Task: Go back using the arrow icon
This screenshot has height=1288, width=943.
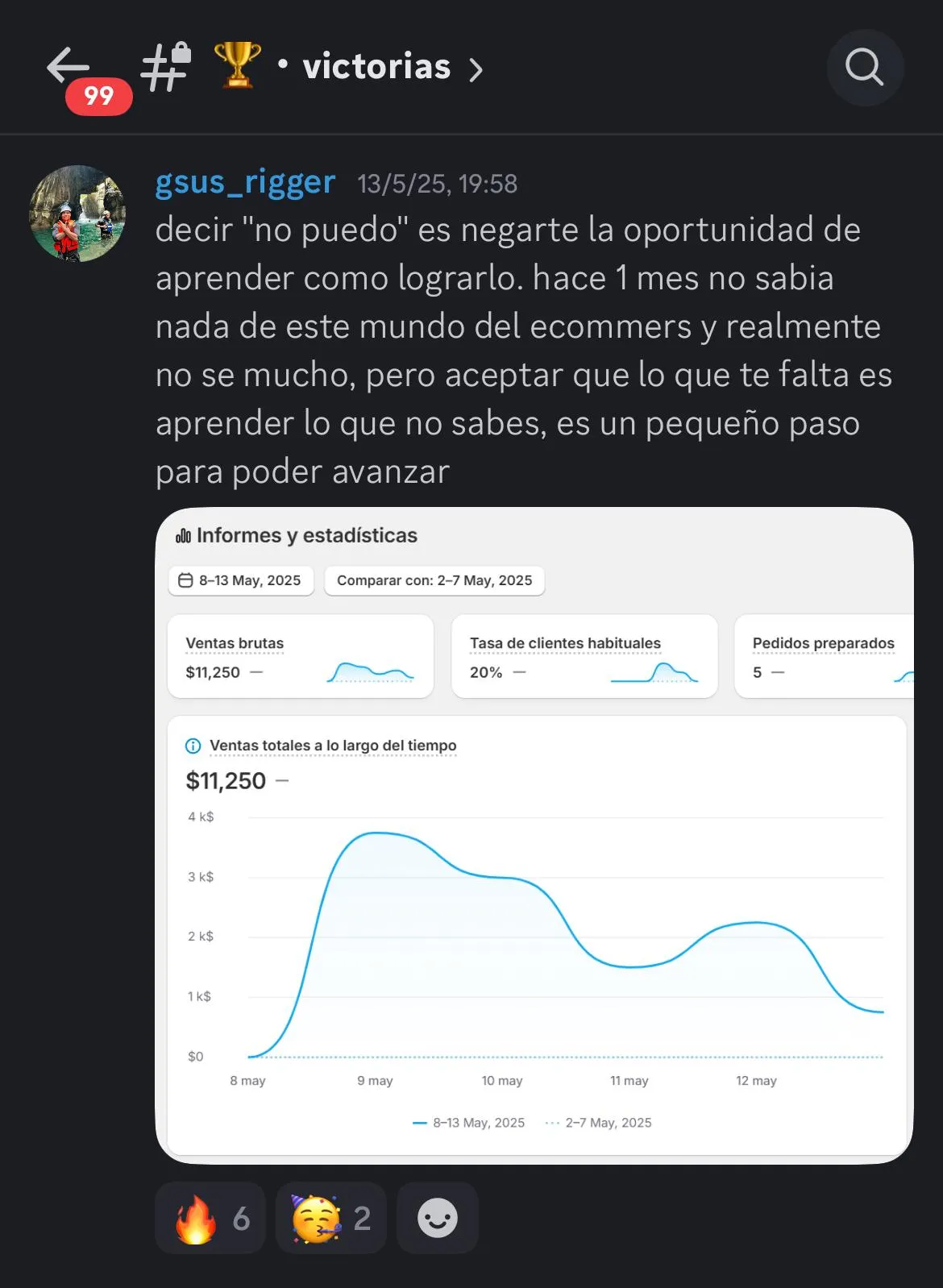Action: point(68,66)
